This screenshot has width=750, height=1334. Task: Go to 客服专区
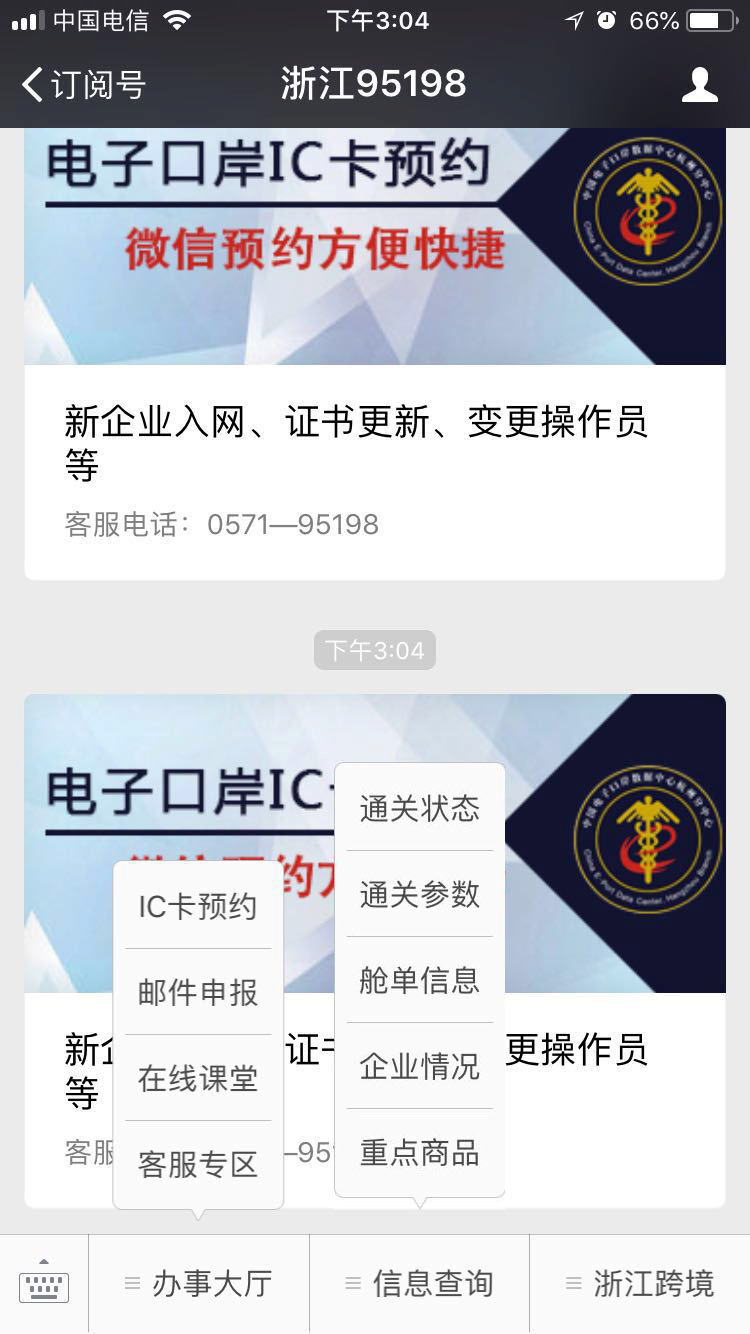198,1165
